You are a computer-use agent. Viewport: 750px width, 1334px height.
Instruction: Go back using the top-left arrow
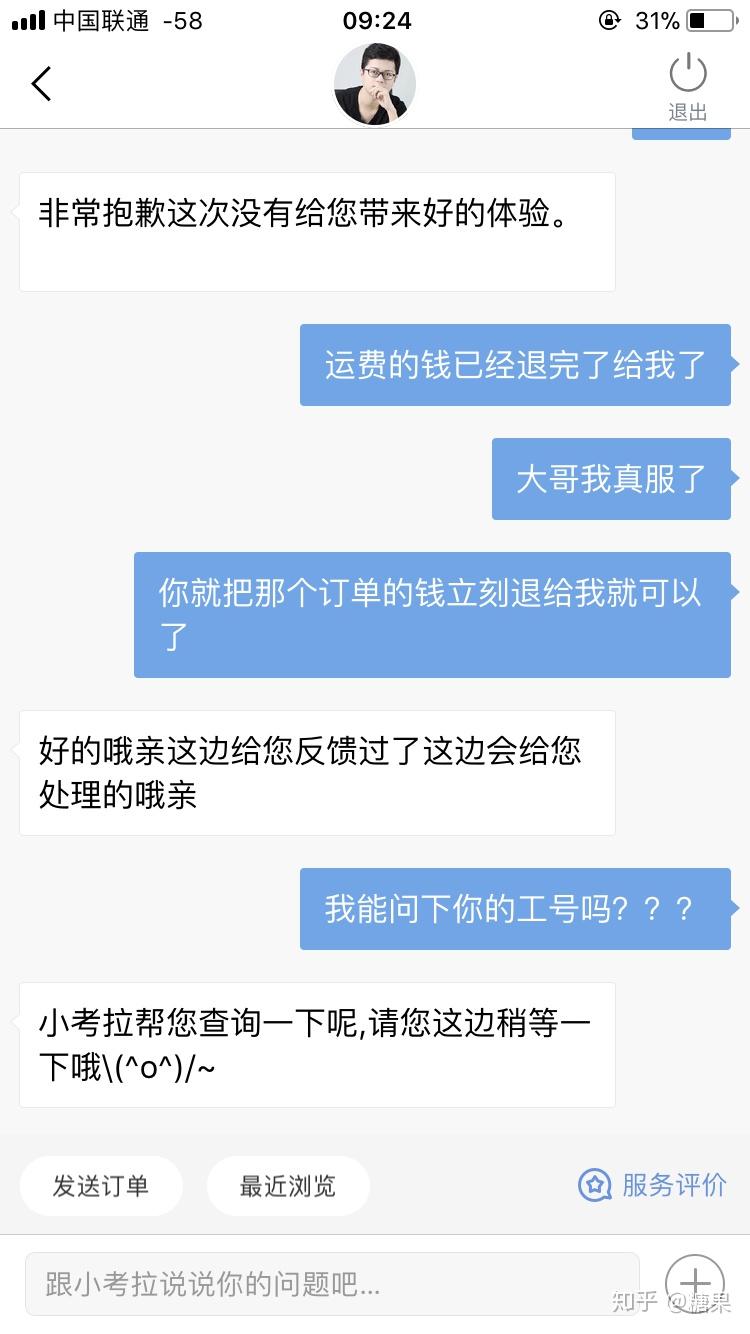[x=41, y=84]
